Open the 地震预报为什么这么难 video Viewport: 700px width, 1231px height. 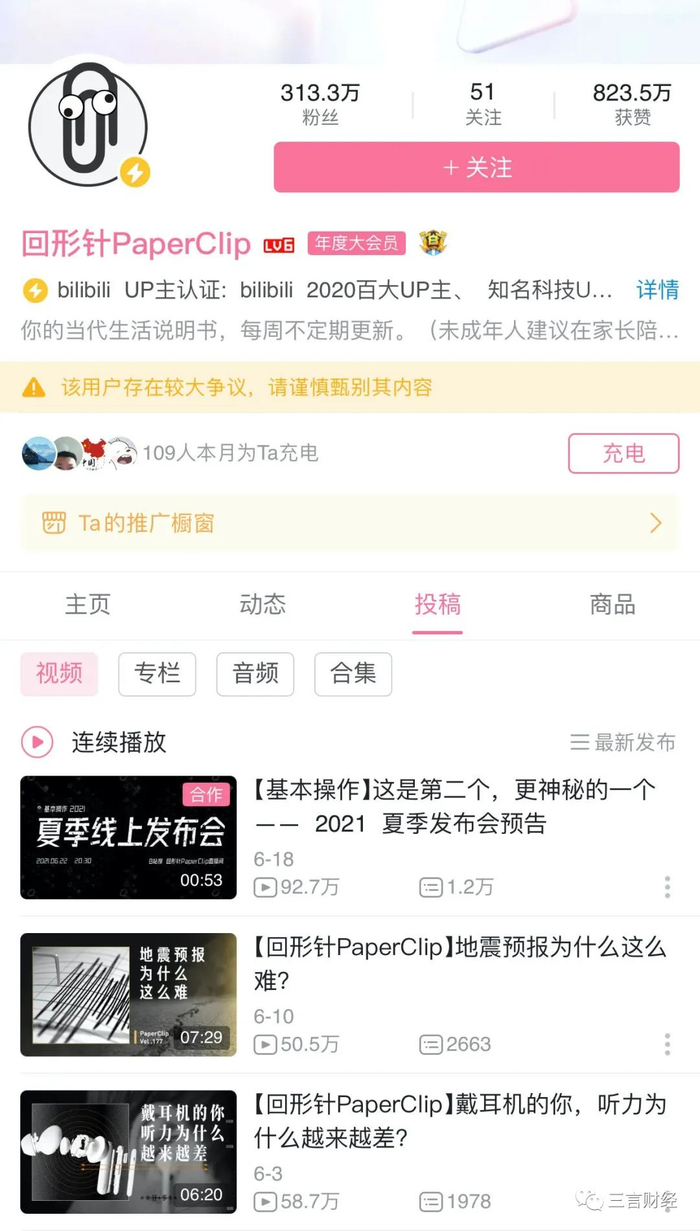(350, 994)
